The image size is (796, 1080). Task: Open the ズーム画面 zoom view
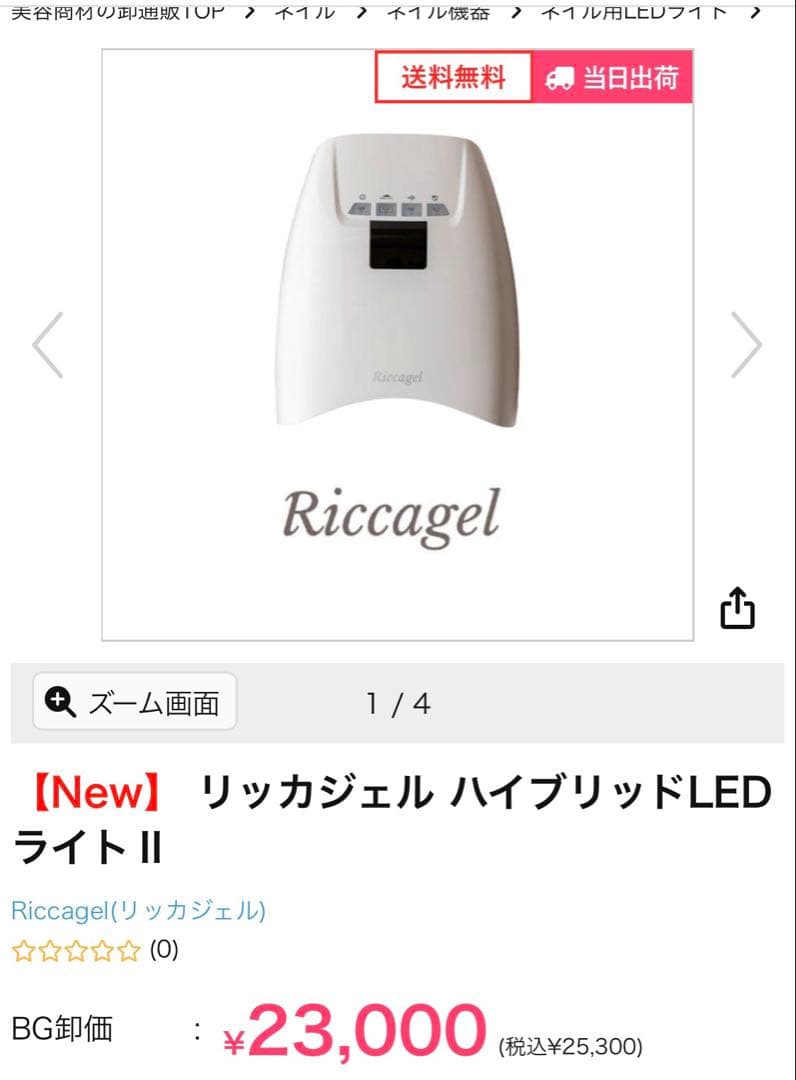134,703
